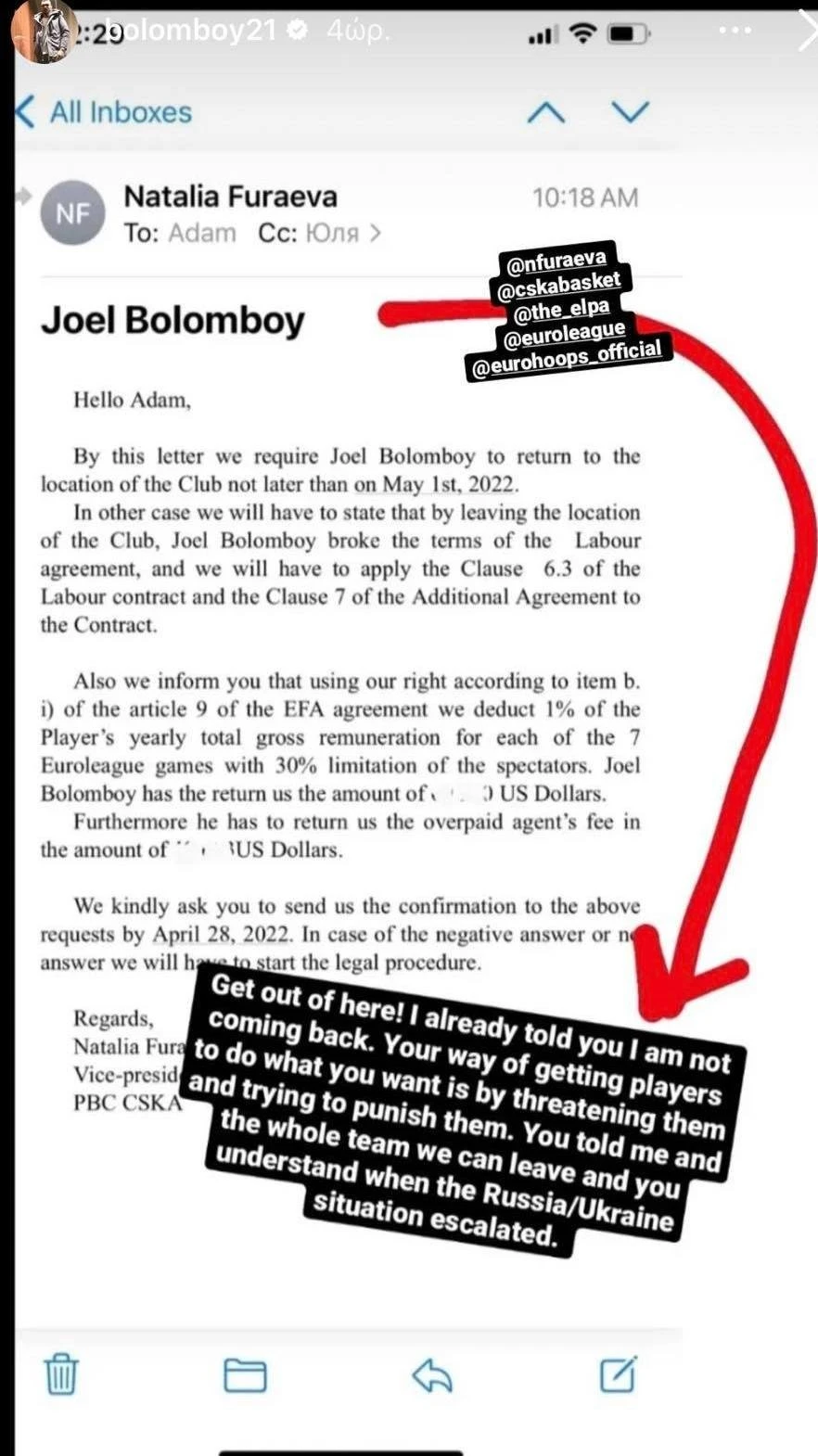Open the story's three-dot overflow menu

point(735,31)
